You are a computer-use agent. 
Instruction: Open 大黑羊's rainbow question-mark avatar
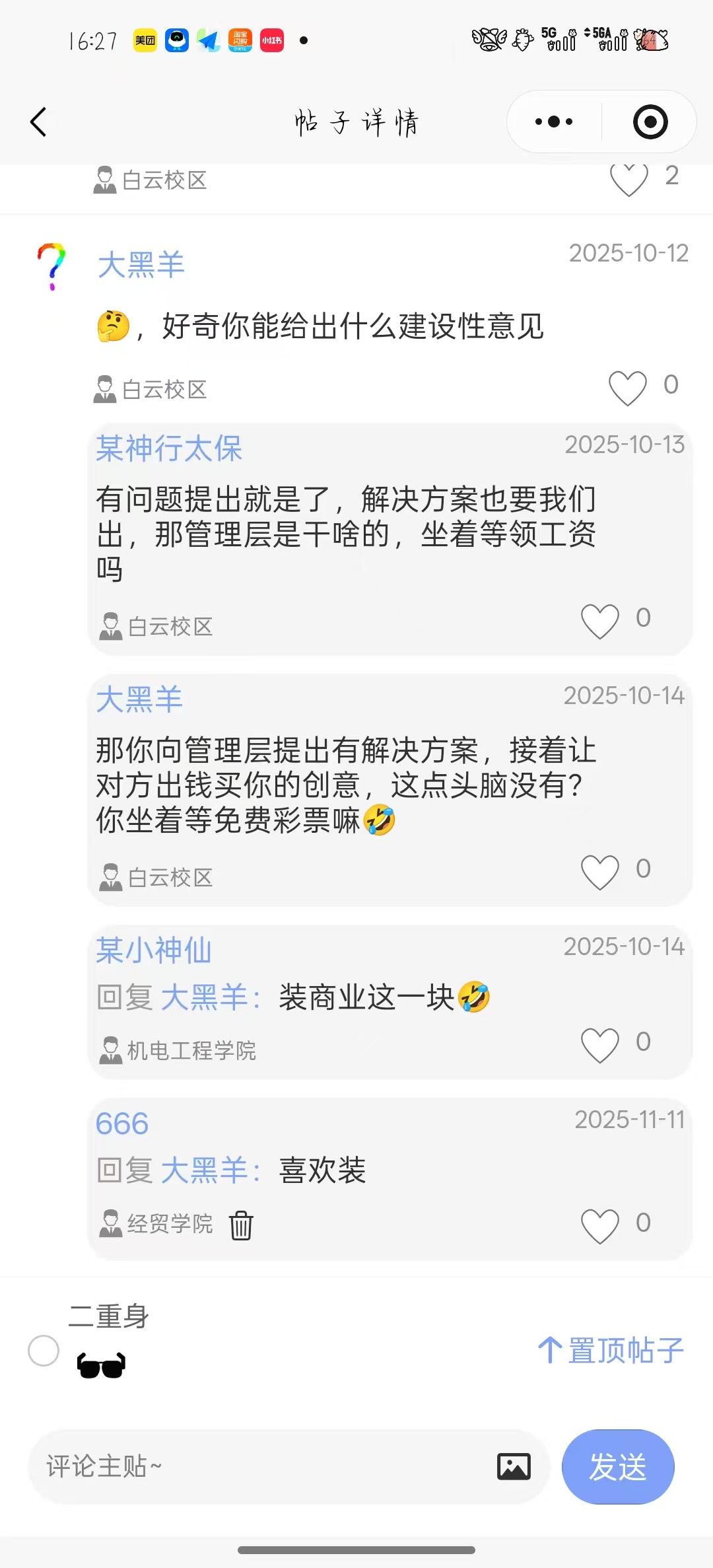coord(51,266)
